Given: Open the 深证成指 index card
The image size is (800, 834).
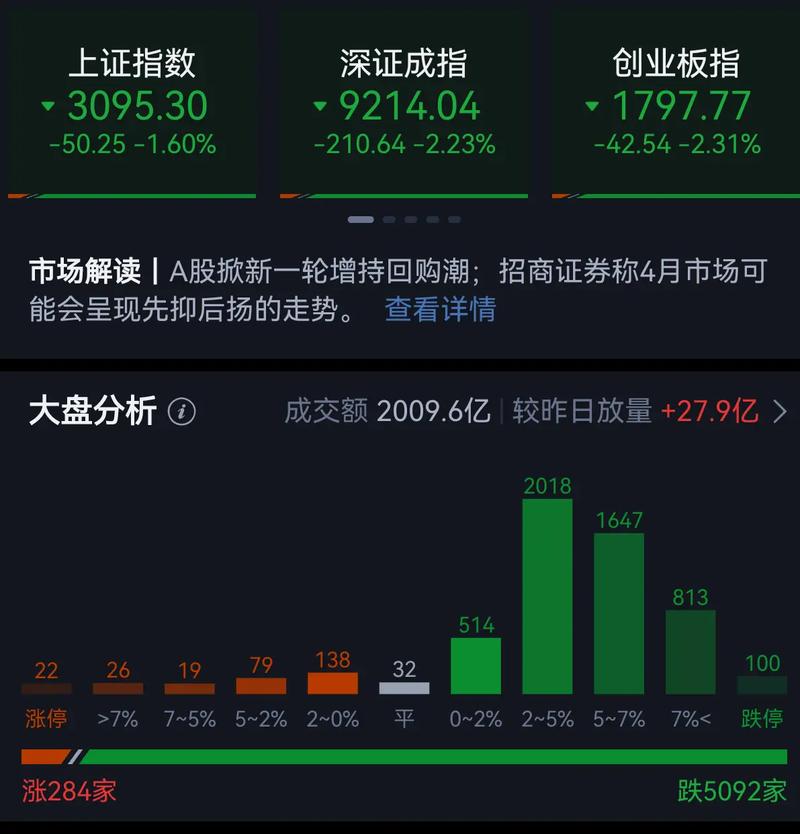Looking at the screenshot, I should click(x=403, y=105).
